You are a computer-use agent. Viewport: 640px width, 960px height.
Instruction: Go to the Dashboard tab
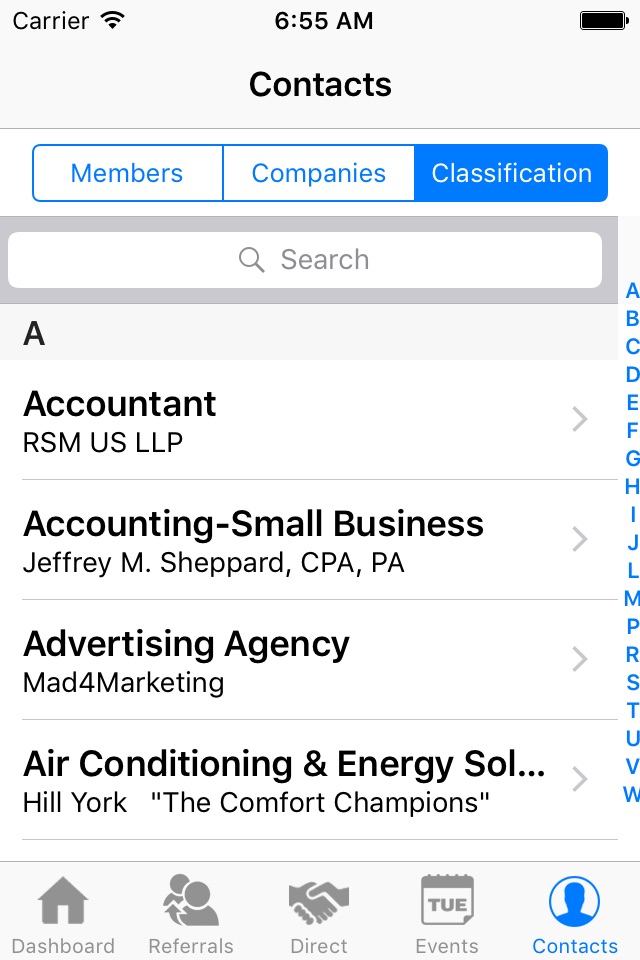63,914
